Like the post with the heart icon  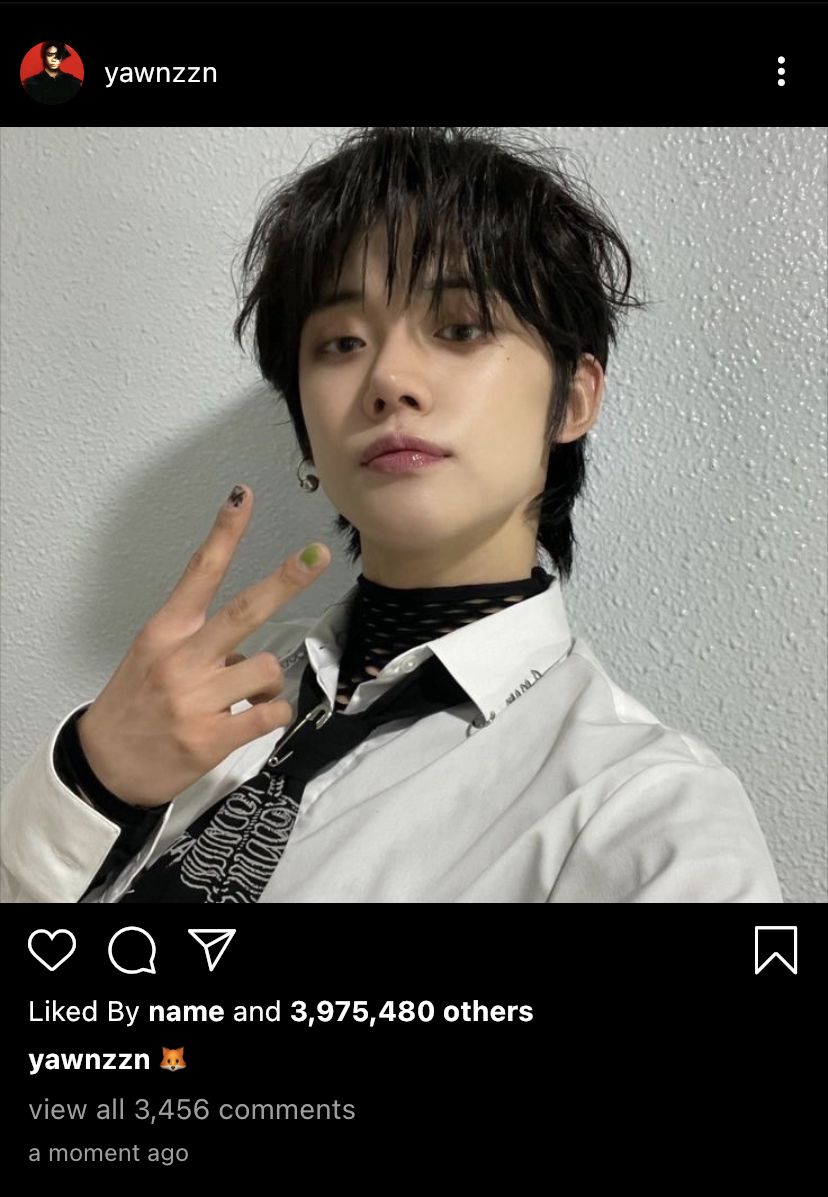(52, 949)
